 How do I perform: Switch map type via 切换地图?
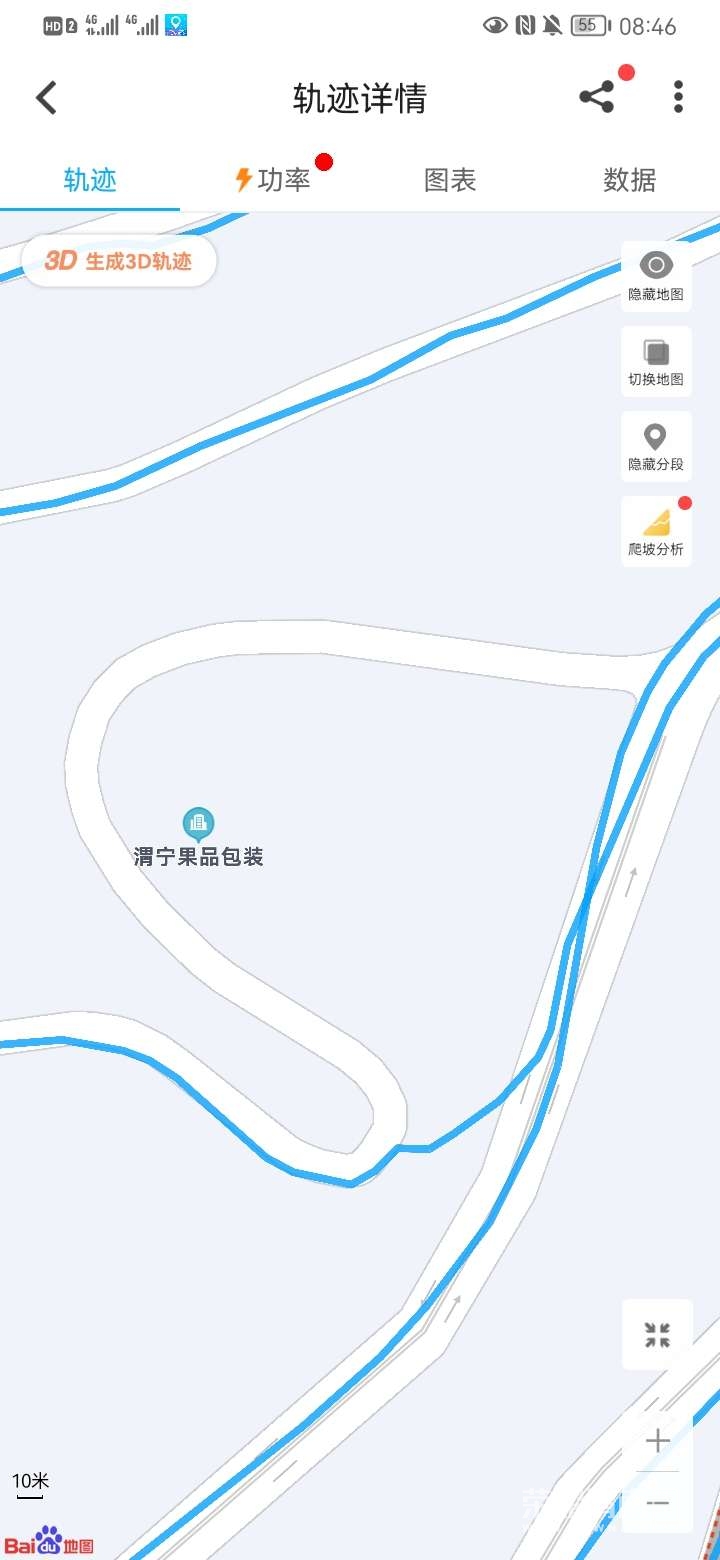coord(656,361)
